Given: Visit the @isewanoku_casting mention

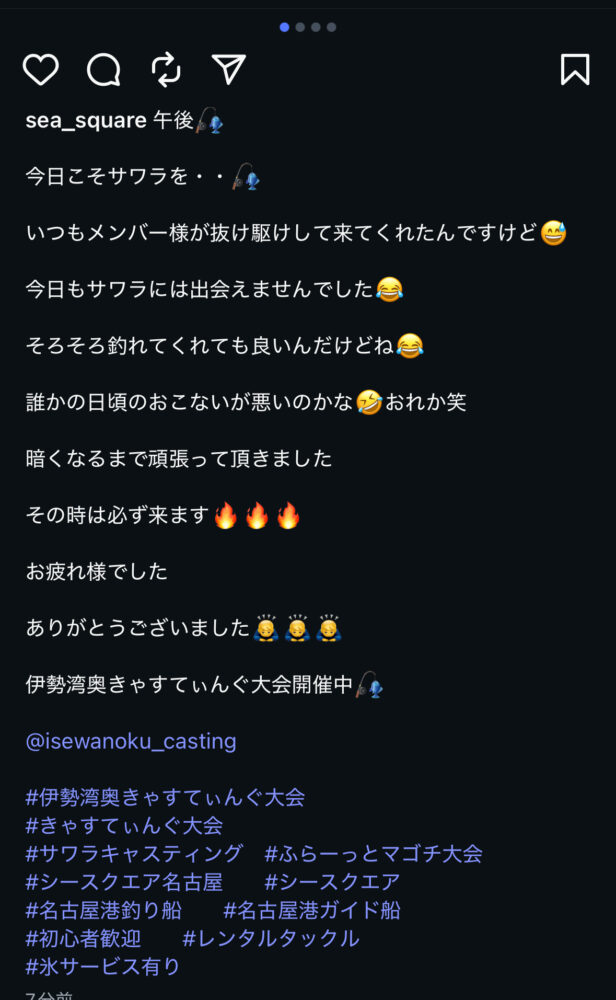Looking at the screenshot, I should tap(131, 741).
